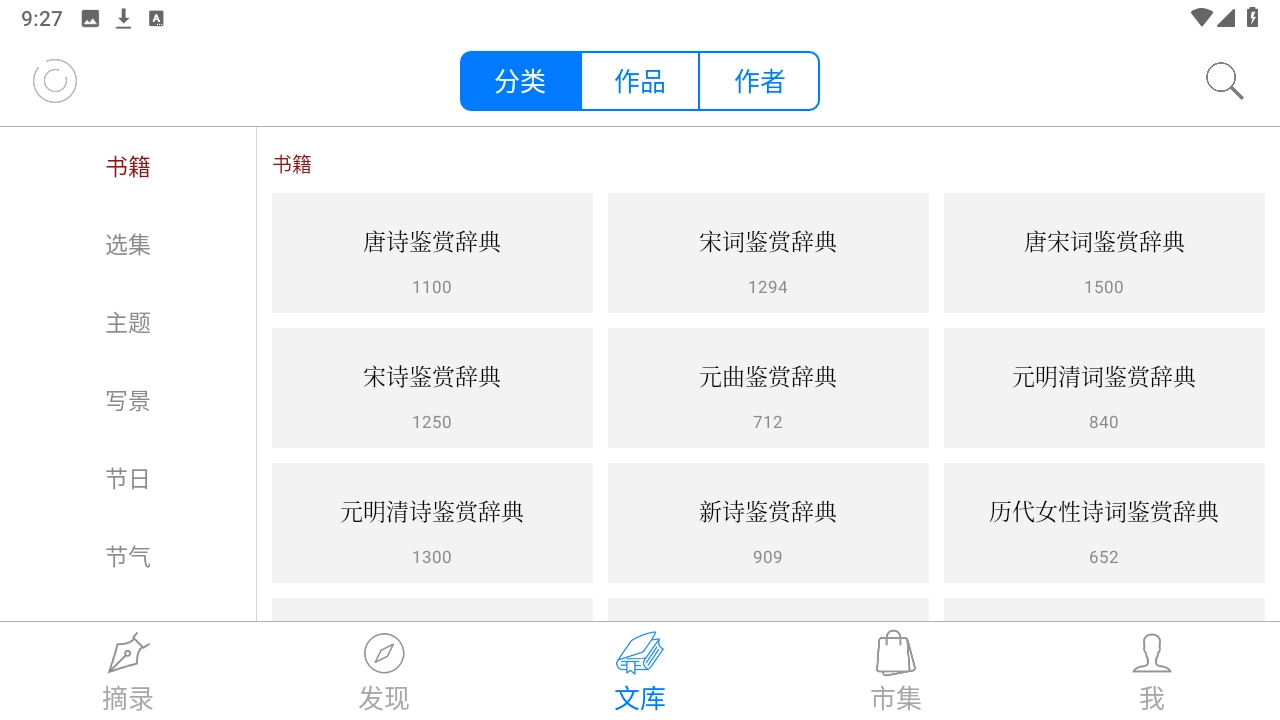Open 新诗鉴赏辞典 book card
The width and height of the screenshot is (1280, 720).
click(768, 523)
